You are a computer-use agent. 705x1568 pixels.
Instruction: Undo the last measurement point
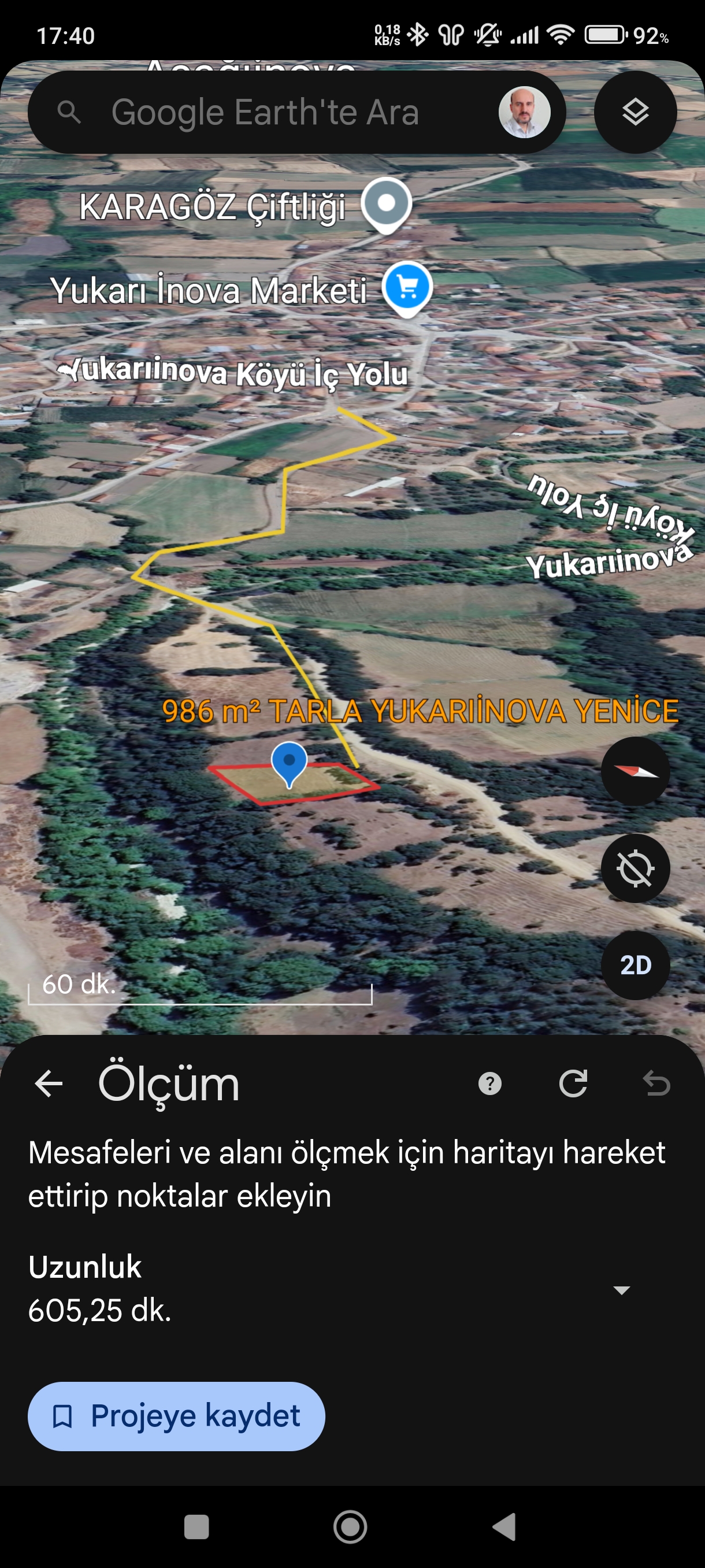pos(656,1083)
